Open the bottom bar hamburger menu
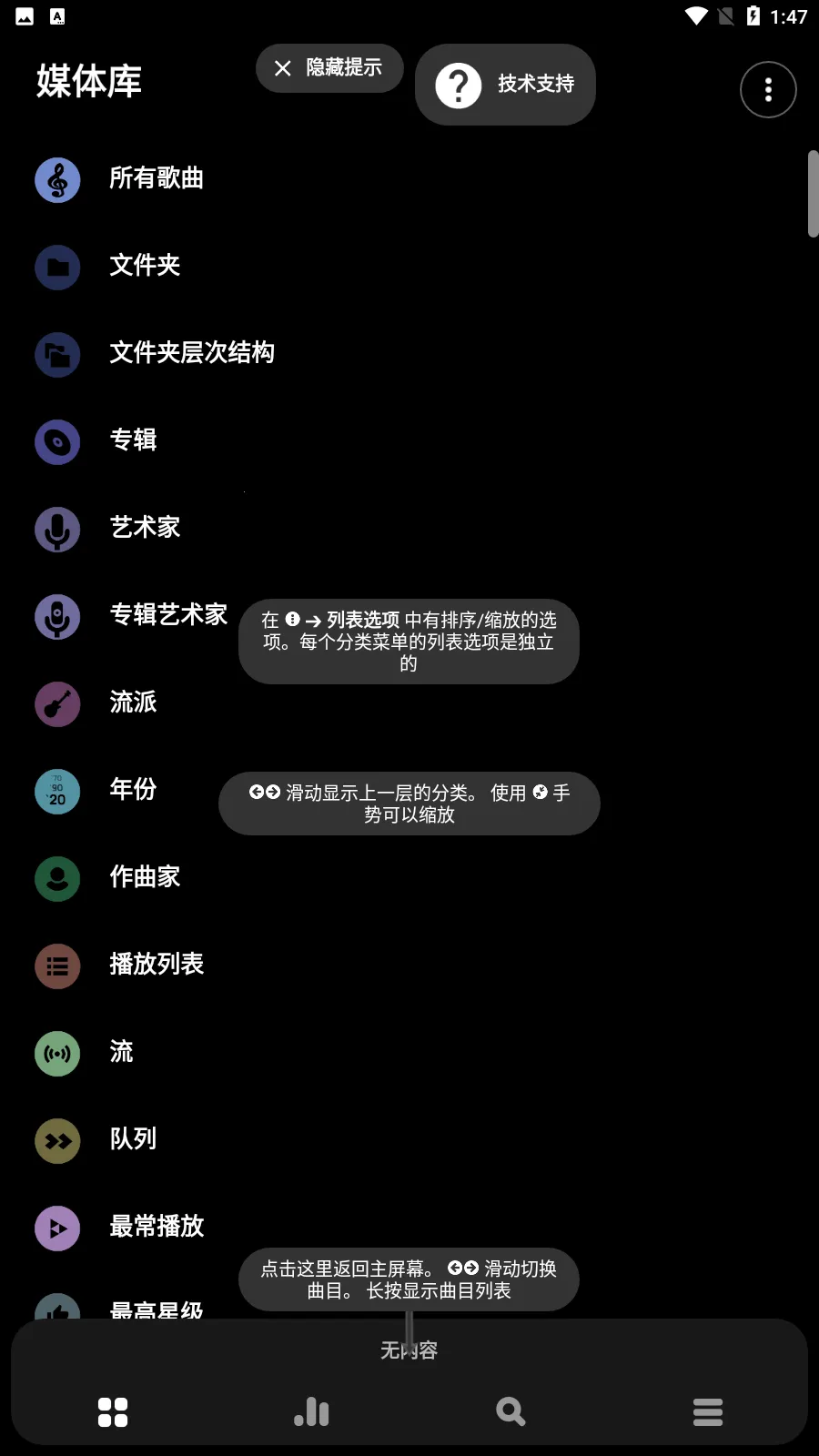This screenshot has height=1456, width=819. 707,1412
